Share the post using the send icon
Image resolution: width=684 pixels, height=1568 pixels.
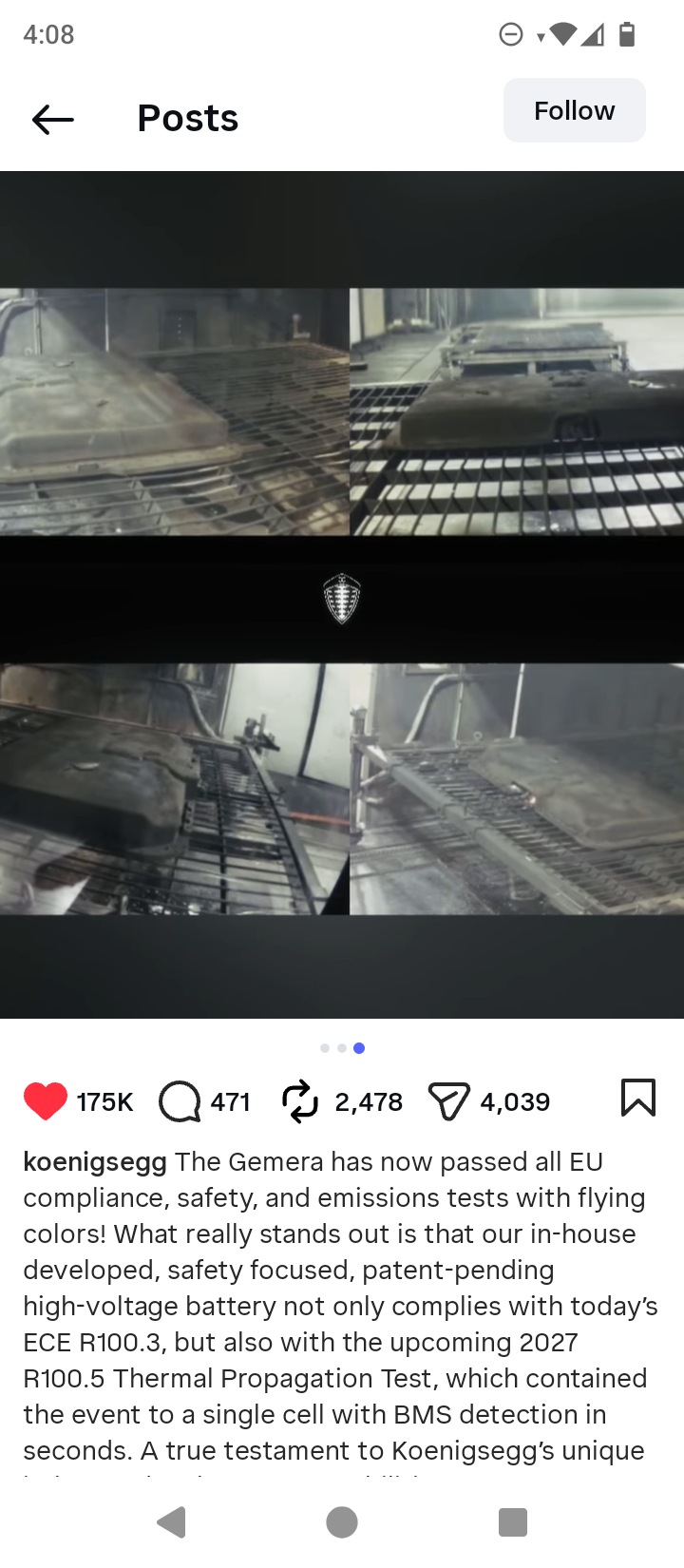coord(448,1101)
